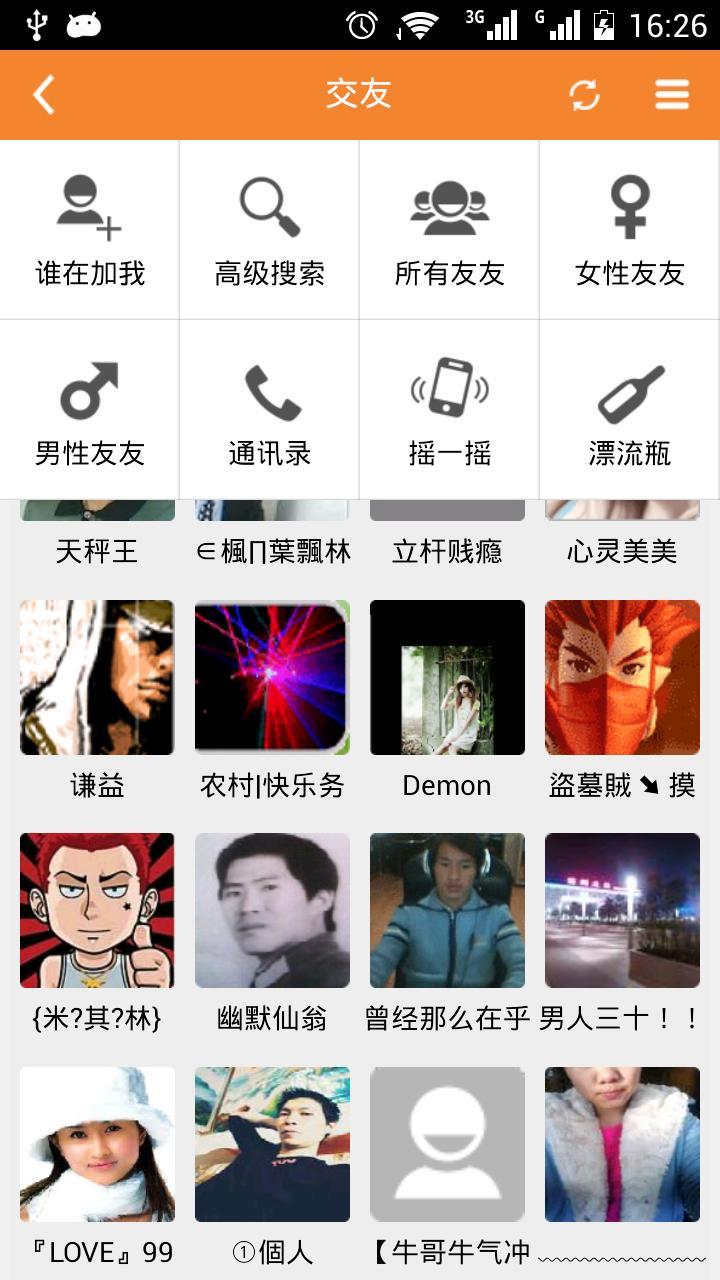Refresh the friends list
The image size is (720, 1280).
coord(585,95)
